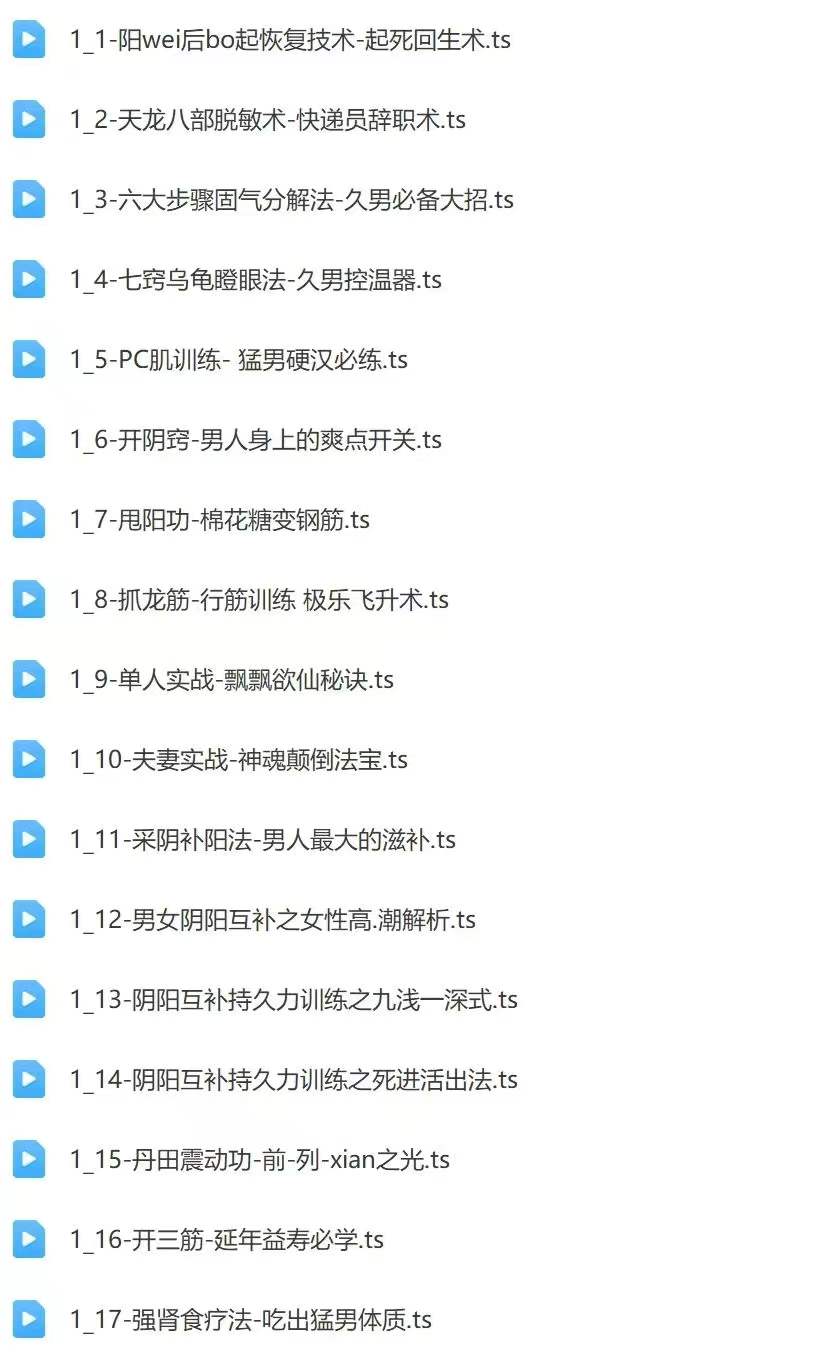This screenshot has width=834, height=1372.
Task: Play the 1_9 单人实战 video
Action: coord(231,680)
